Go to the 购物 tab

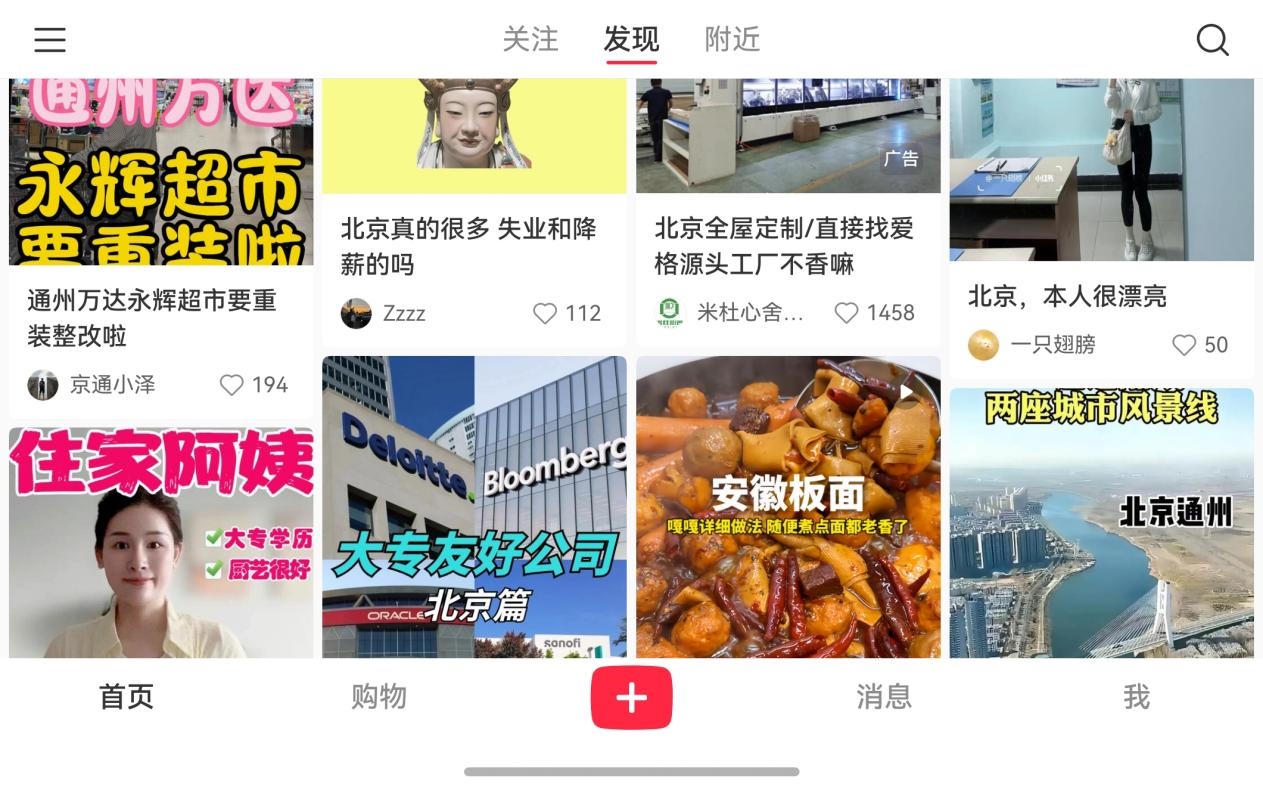tap(379, 697)
